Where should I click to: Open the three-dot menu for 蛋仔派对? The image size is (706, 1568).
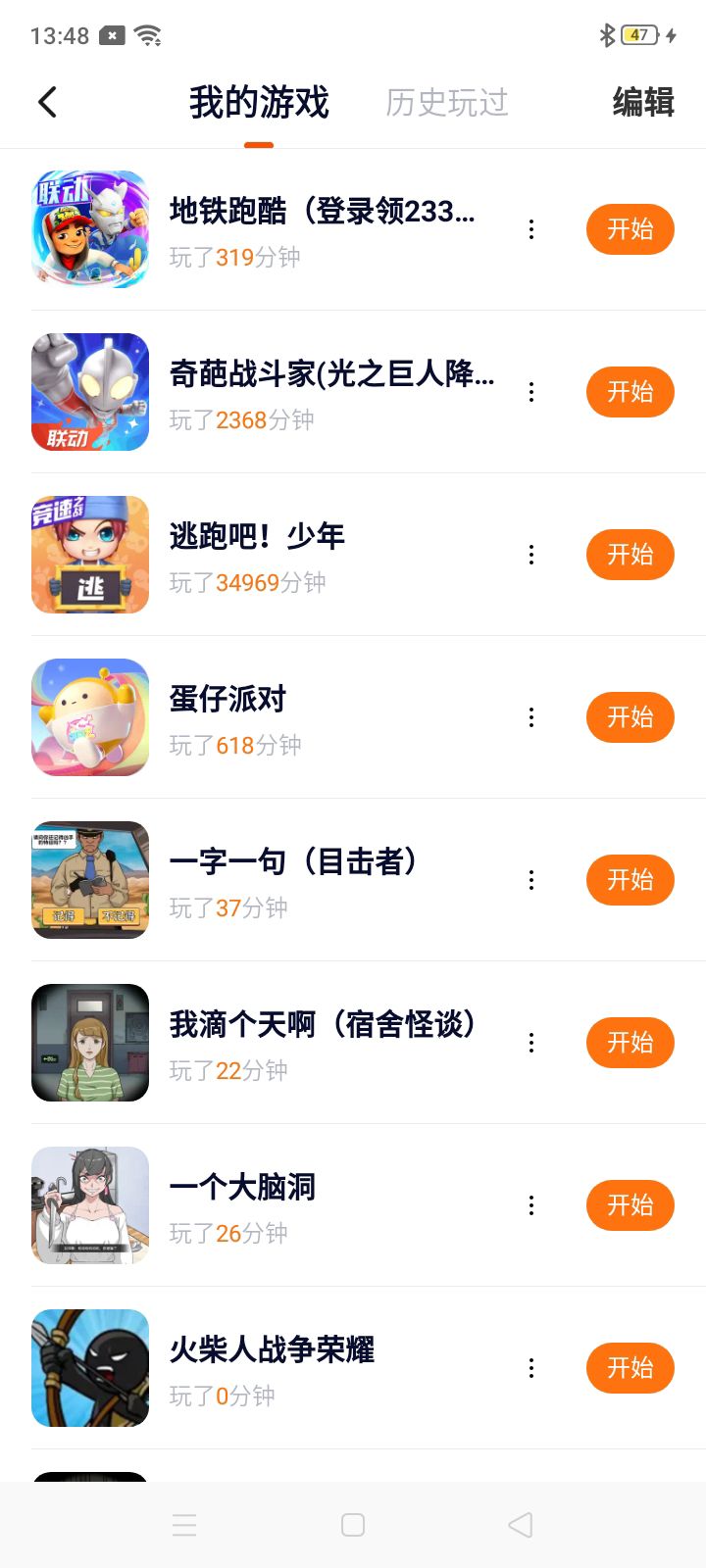point(531,717)
